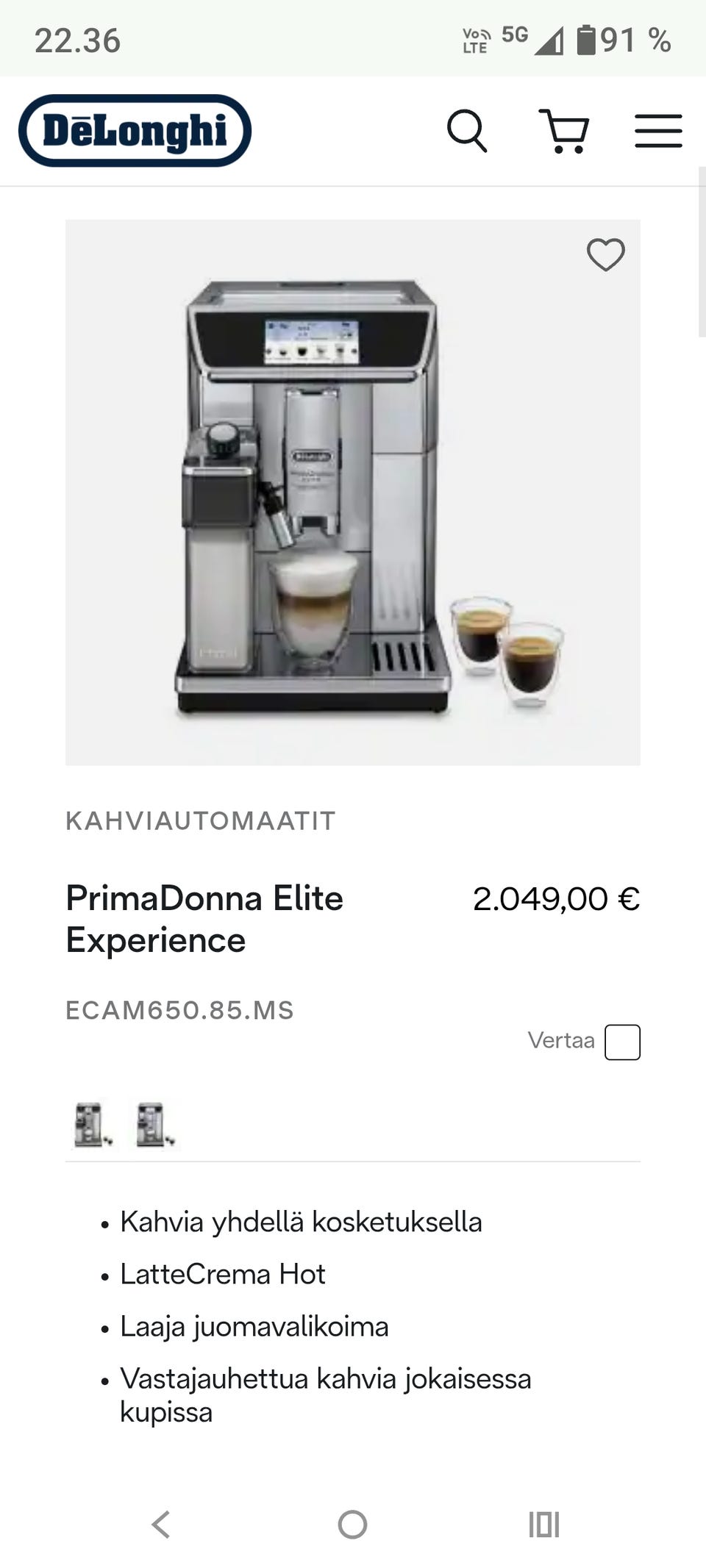Open the hamburger menu
The width and height of the screenshot is (706, 1568).
coord(657,131)
